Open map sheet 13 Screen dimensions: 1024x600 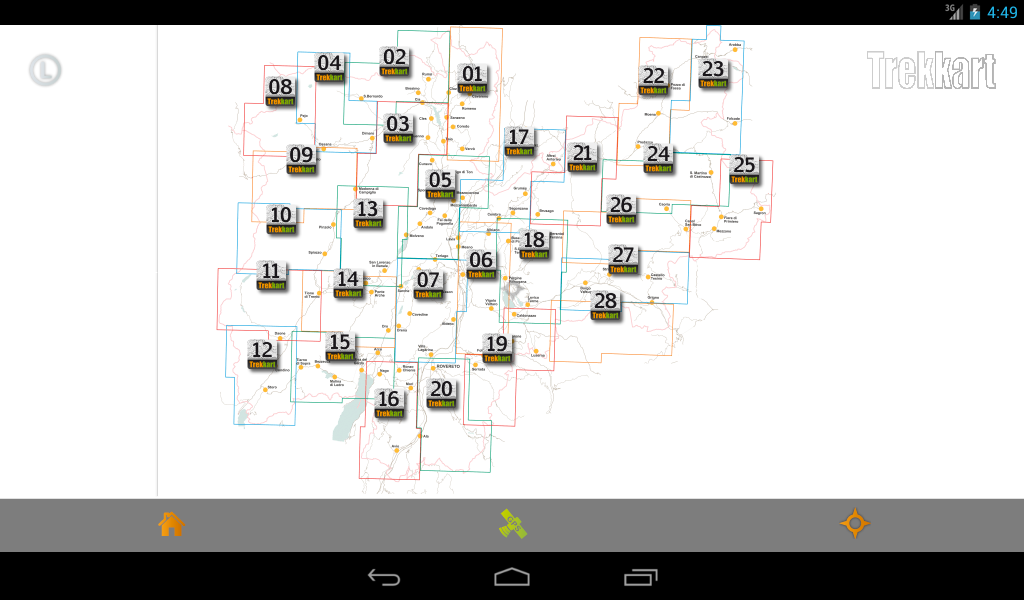(x=368, y=214)
